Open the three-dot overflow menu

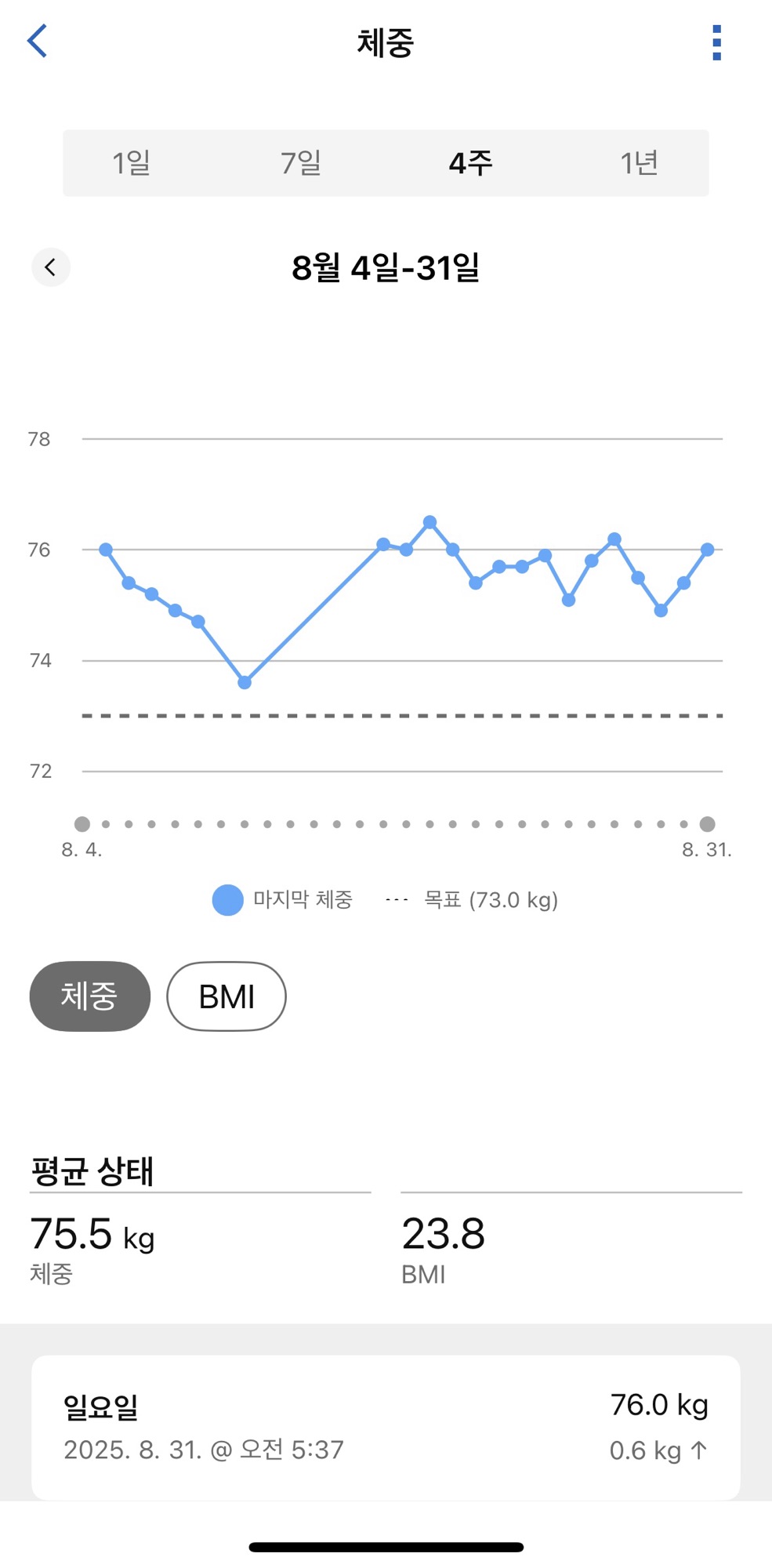pos(716,42)
